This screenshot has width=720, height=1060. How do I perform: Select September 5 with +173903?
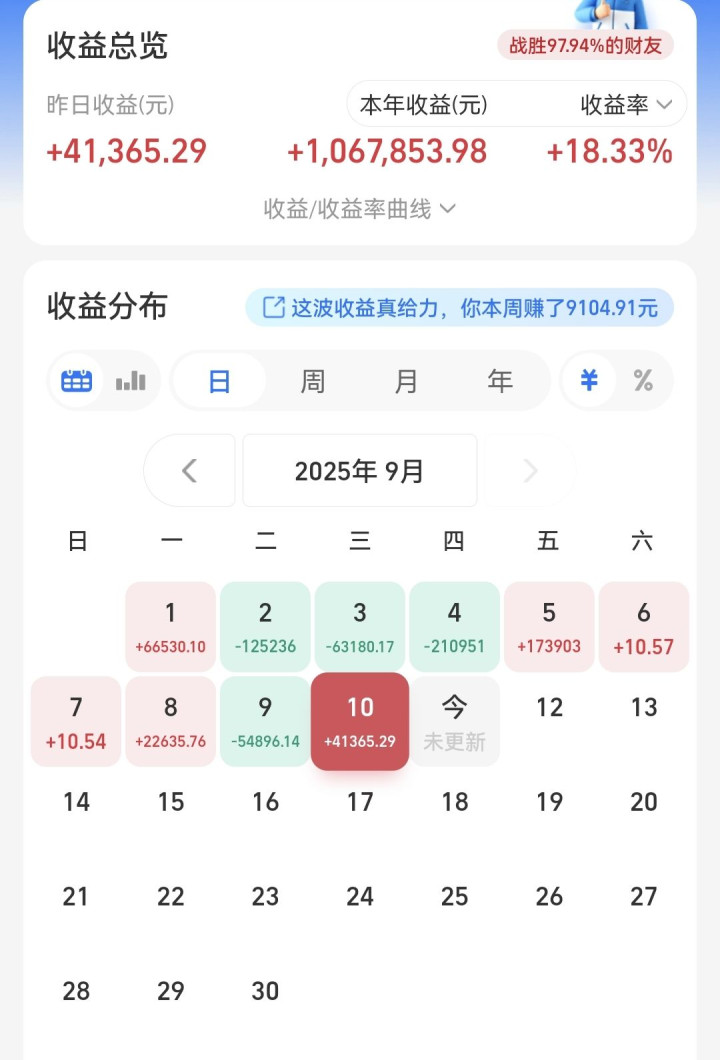click(548, 627)
